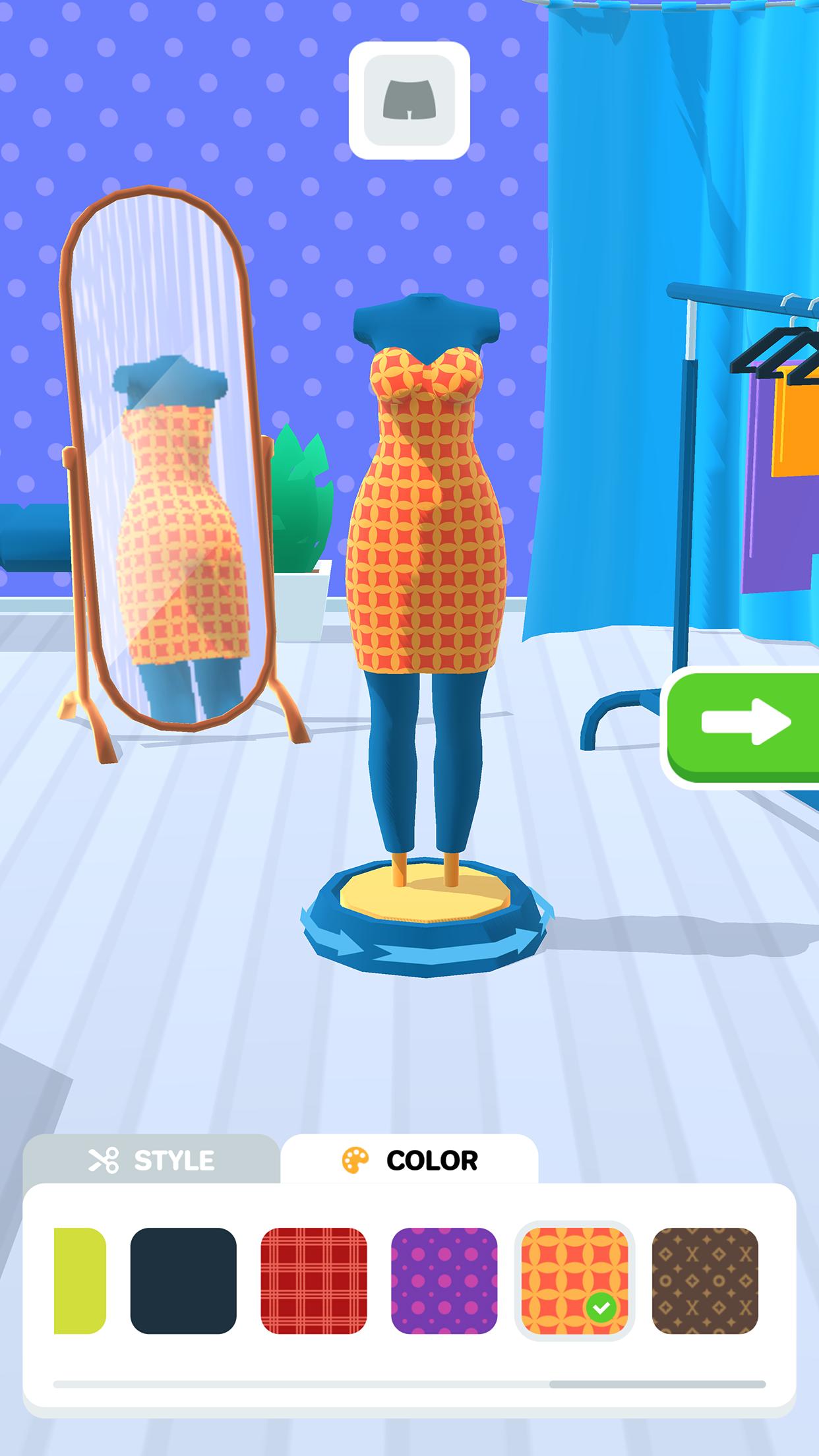This screenshot has height=1456, width=819.
Task: Apply the purple polka dot pattern
Action: (x=444, y=1281)
